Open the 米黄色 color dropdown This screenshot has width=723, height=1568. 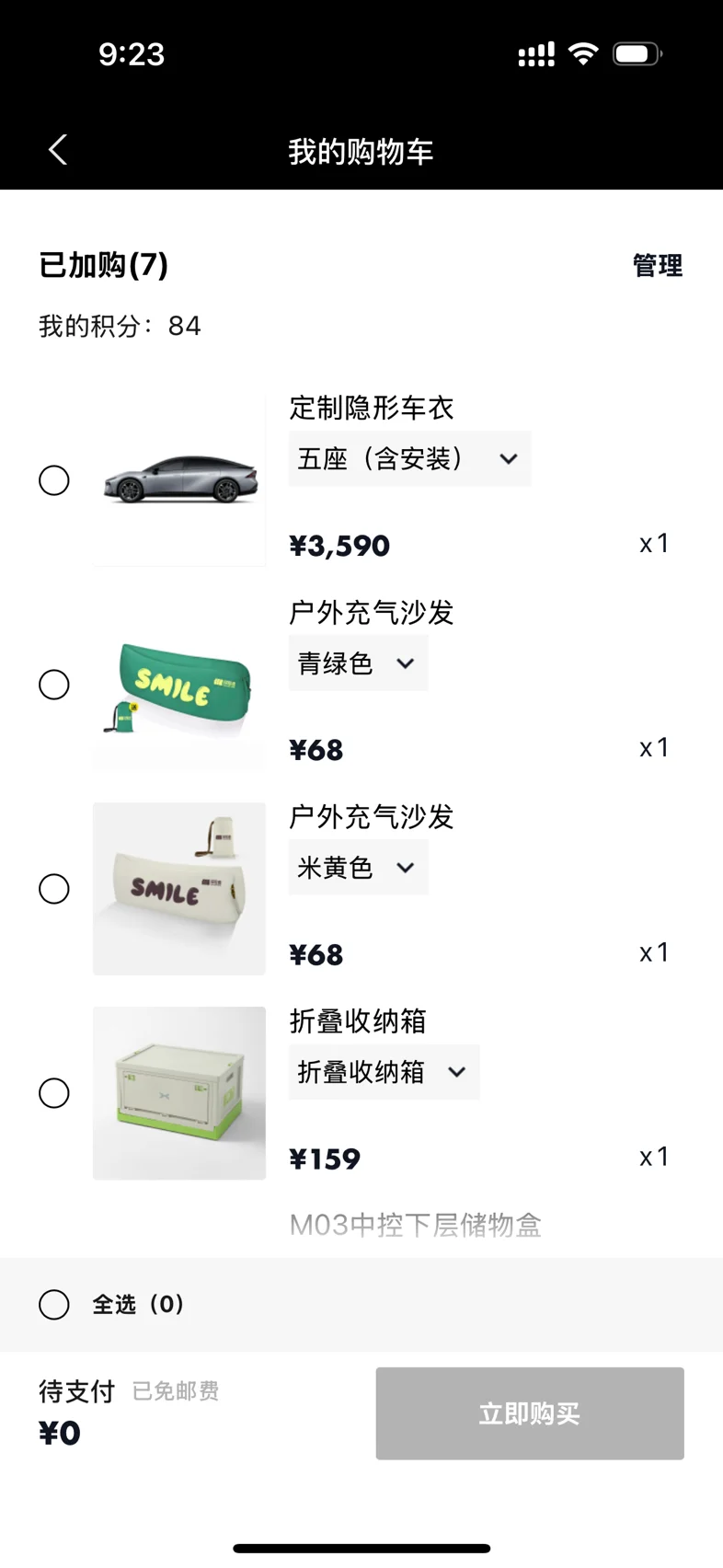tap(358, 868)
